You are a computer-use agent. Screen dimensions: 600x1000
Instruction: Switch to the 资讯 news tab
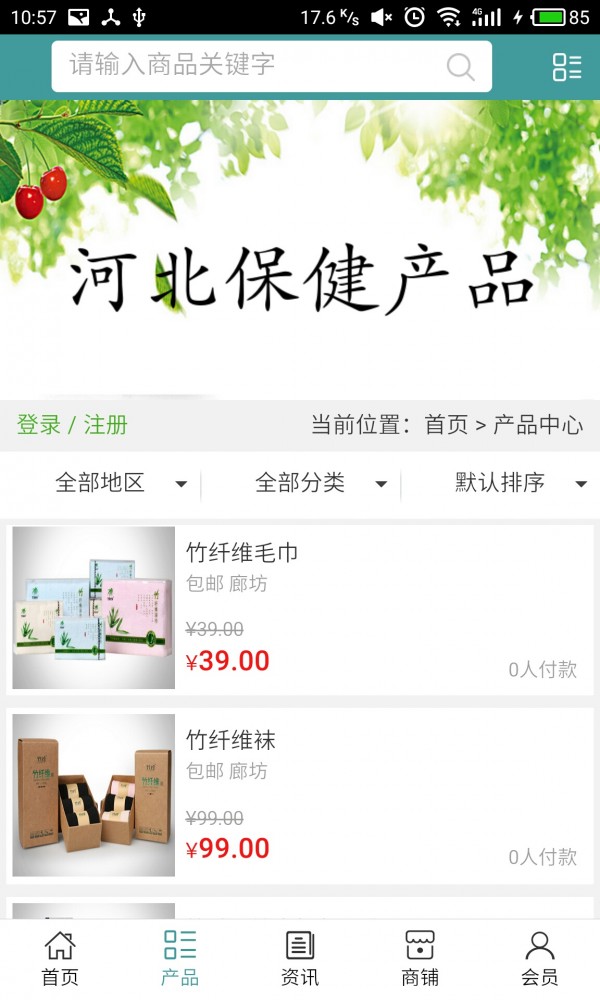click(x=300, y=958)
